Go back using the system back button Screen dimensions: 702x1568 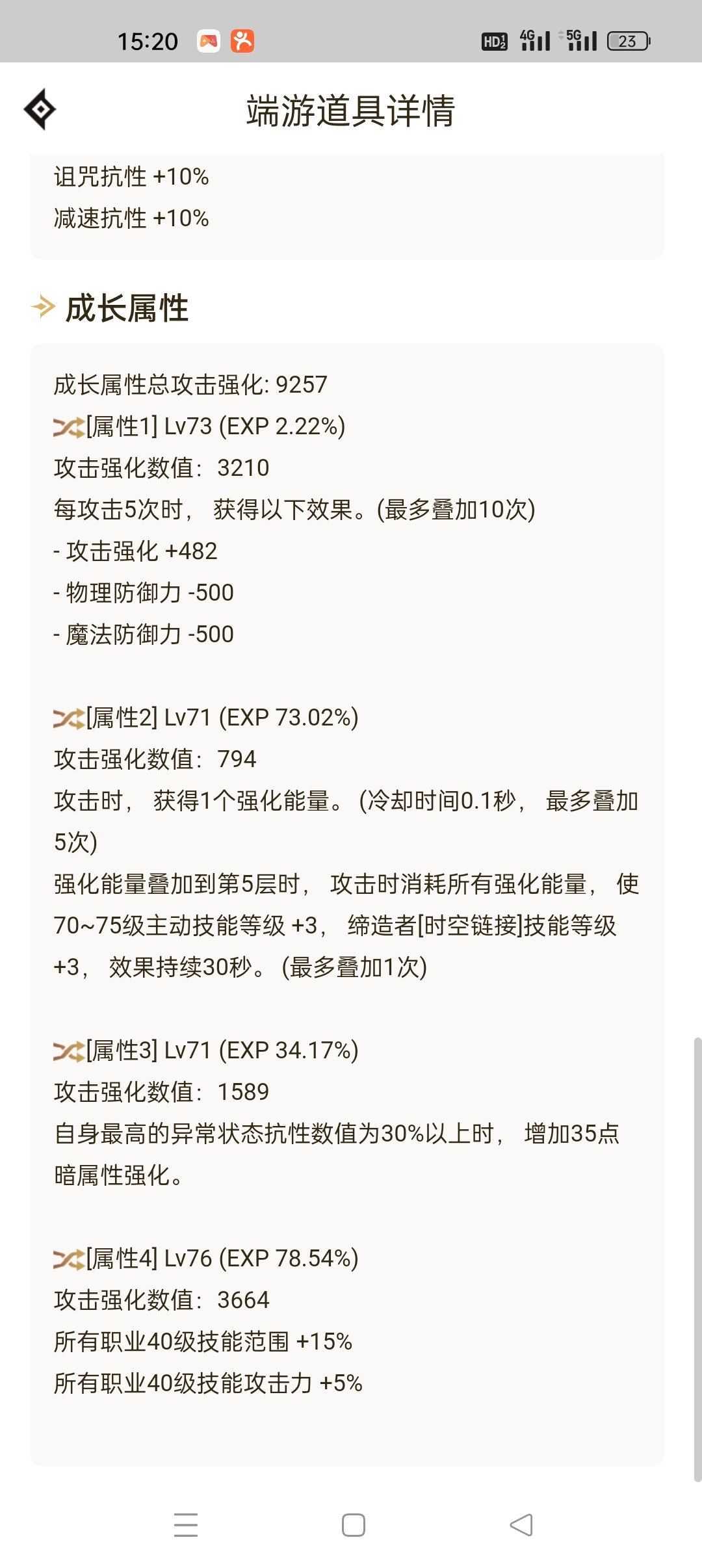(521, 1524)
